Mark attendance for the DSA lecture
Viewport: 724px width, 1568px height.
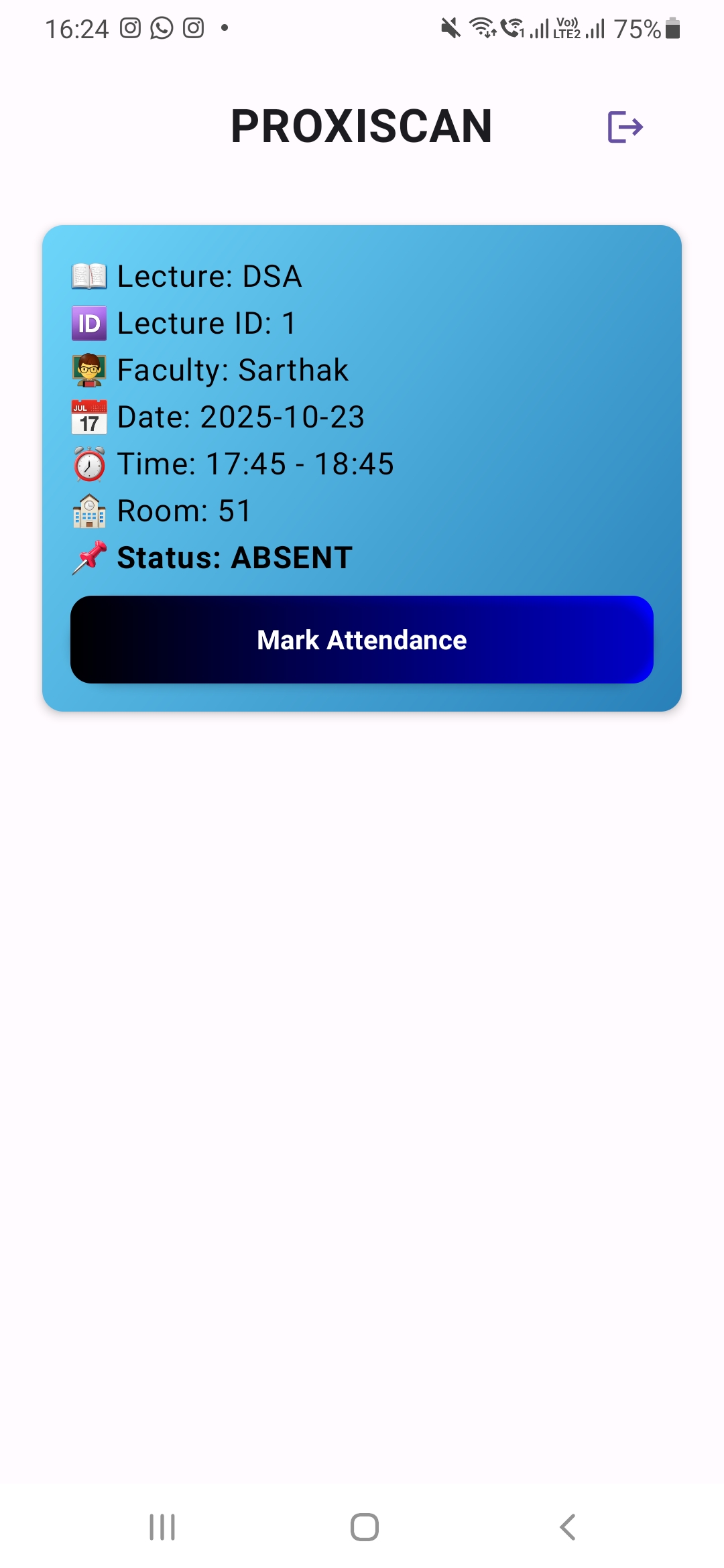click(362, 640)
